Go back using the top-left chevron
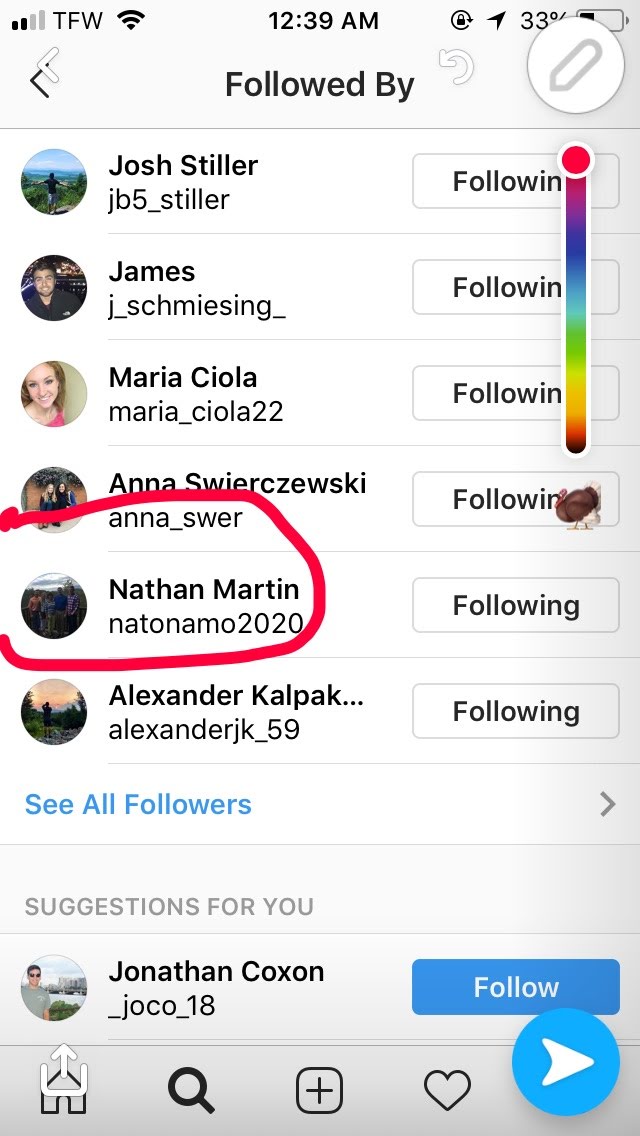 coord(42,78)
